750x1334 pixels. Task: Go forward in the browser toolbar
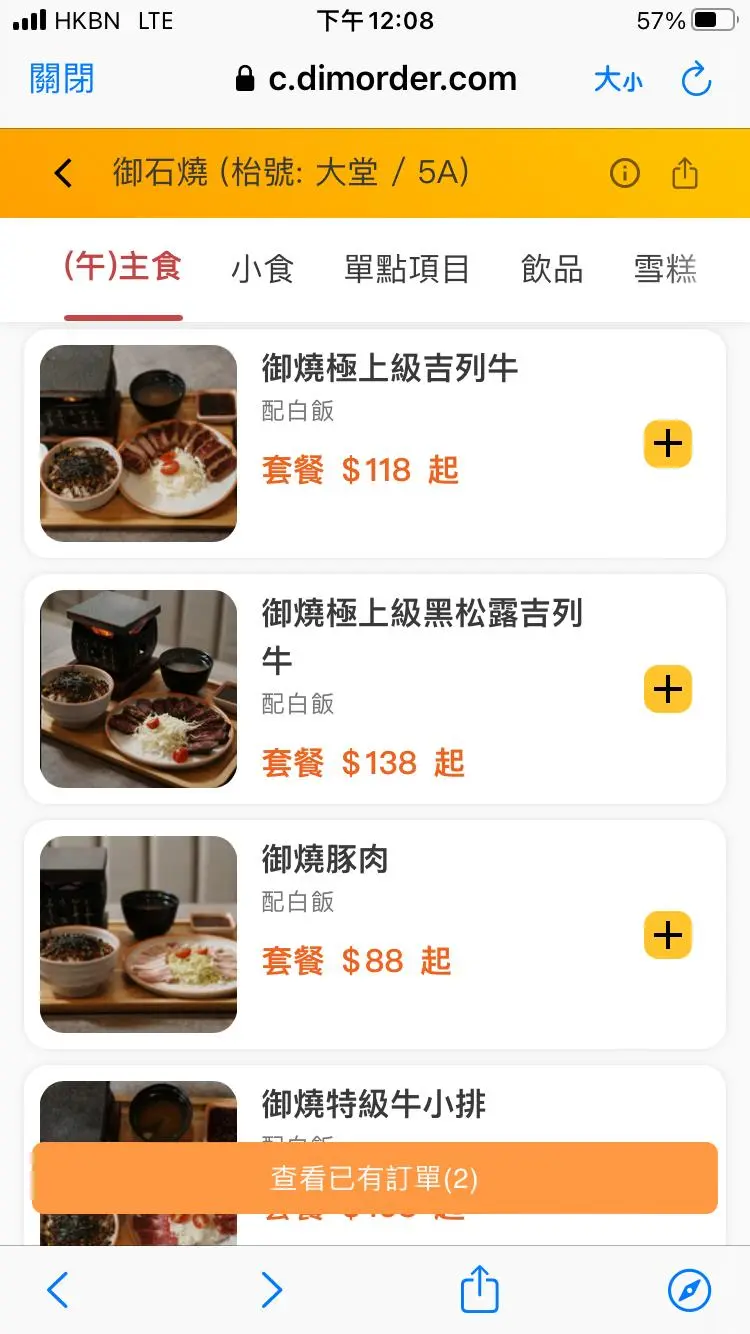tap(271, 1290)
